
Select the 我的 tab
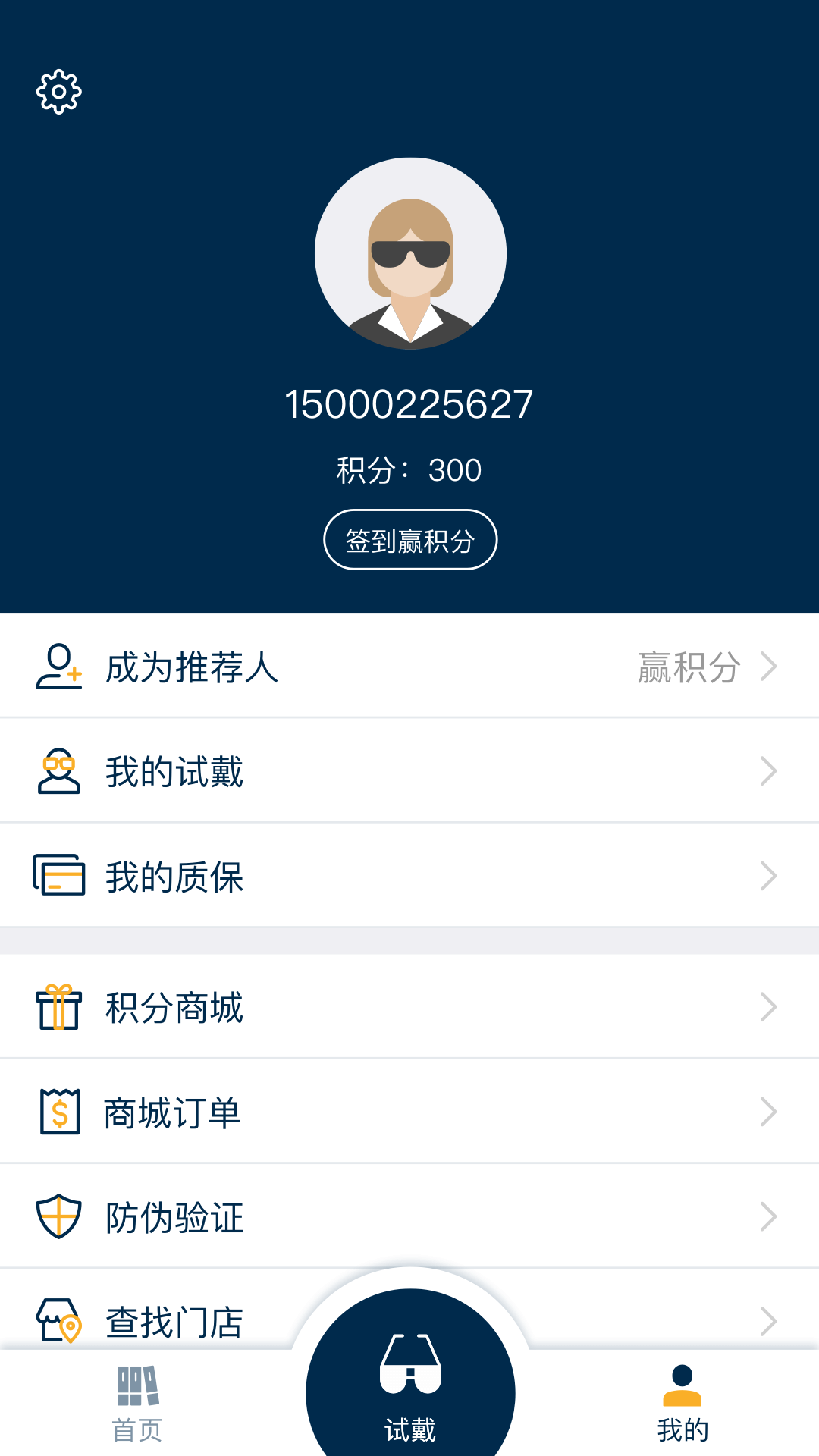682,1404
